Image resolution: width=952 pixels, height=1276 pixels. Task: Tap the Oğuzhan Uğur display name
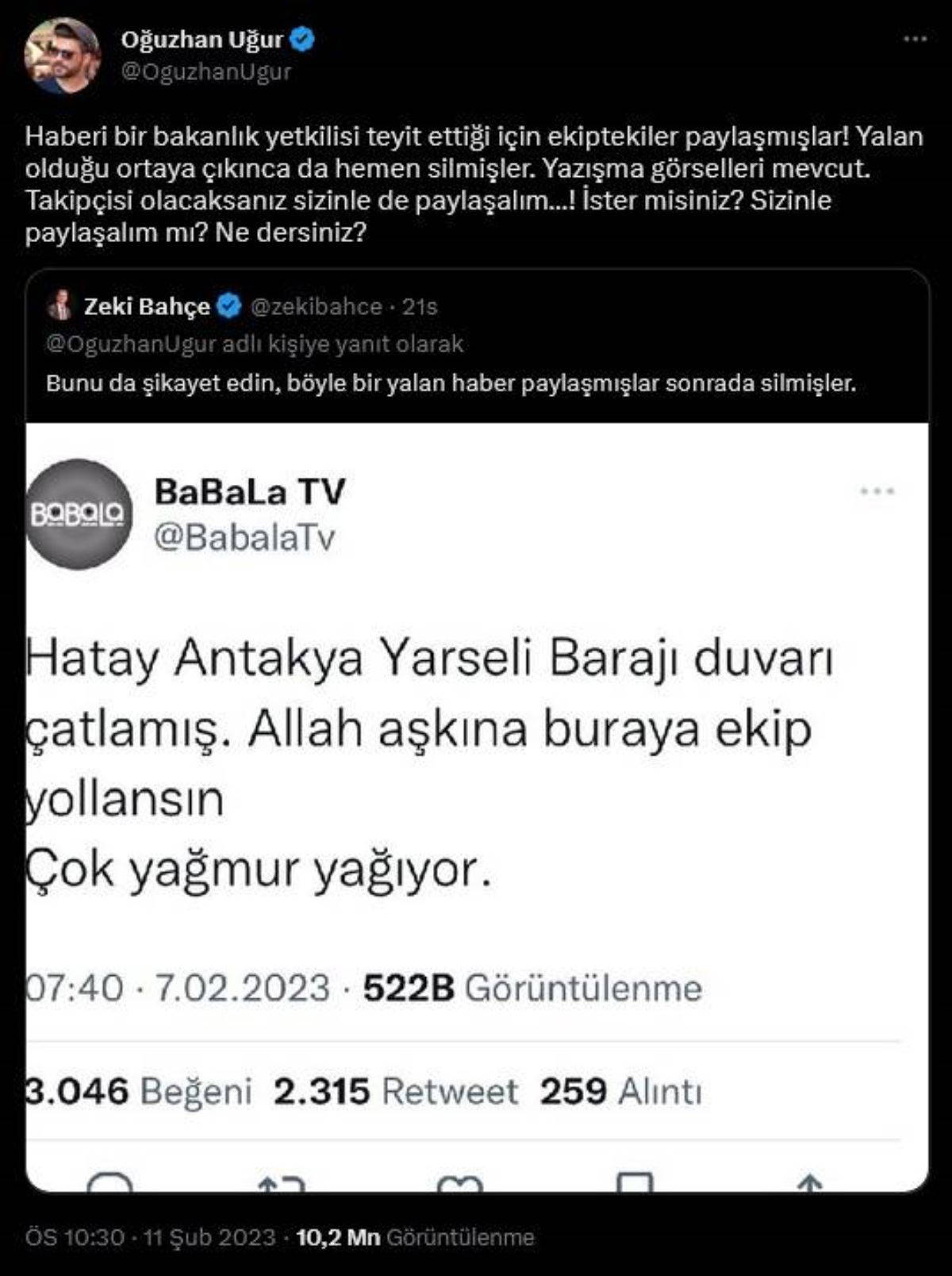pyautogui.click(x=202, y=40)
